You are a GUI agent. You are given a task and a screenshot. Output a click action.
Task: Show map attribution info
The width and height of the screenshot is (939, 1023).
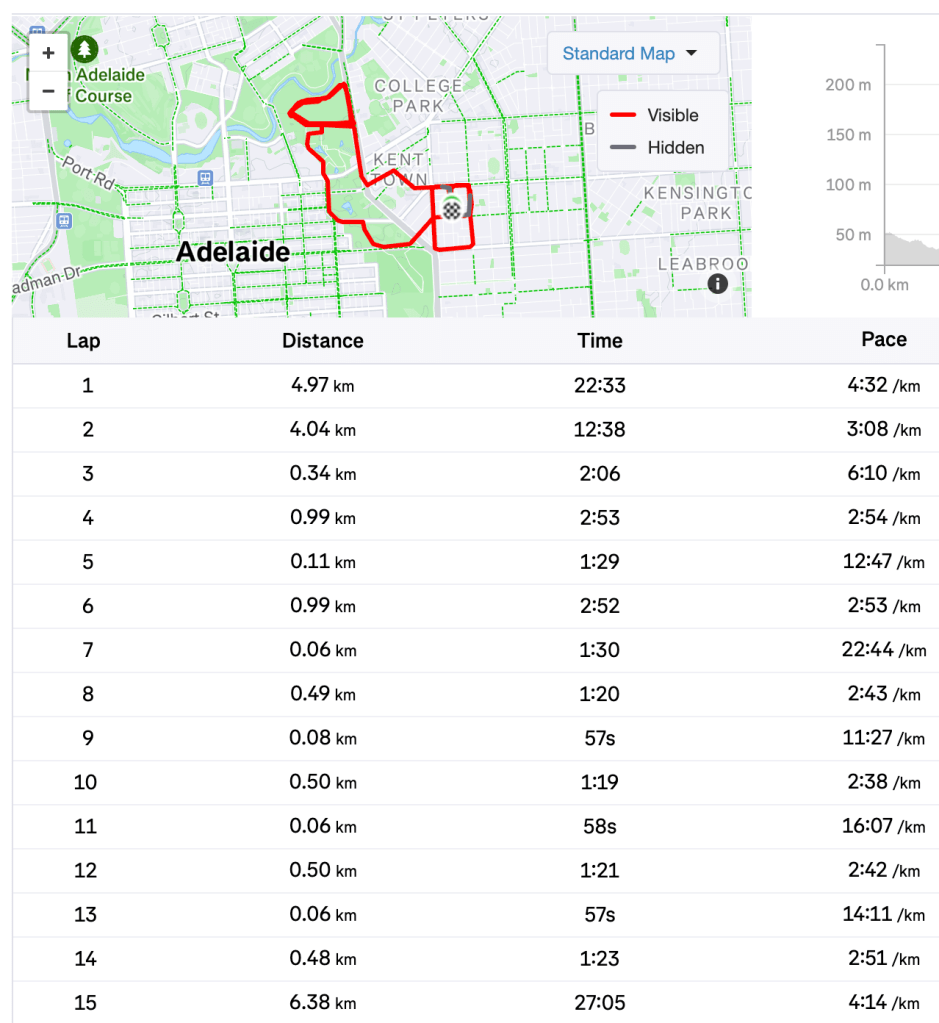coord(718,284)
